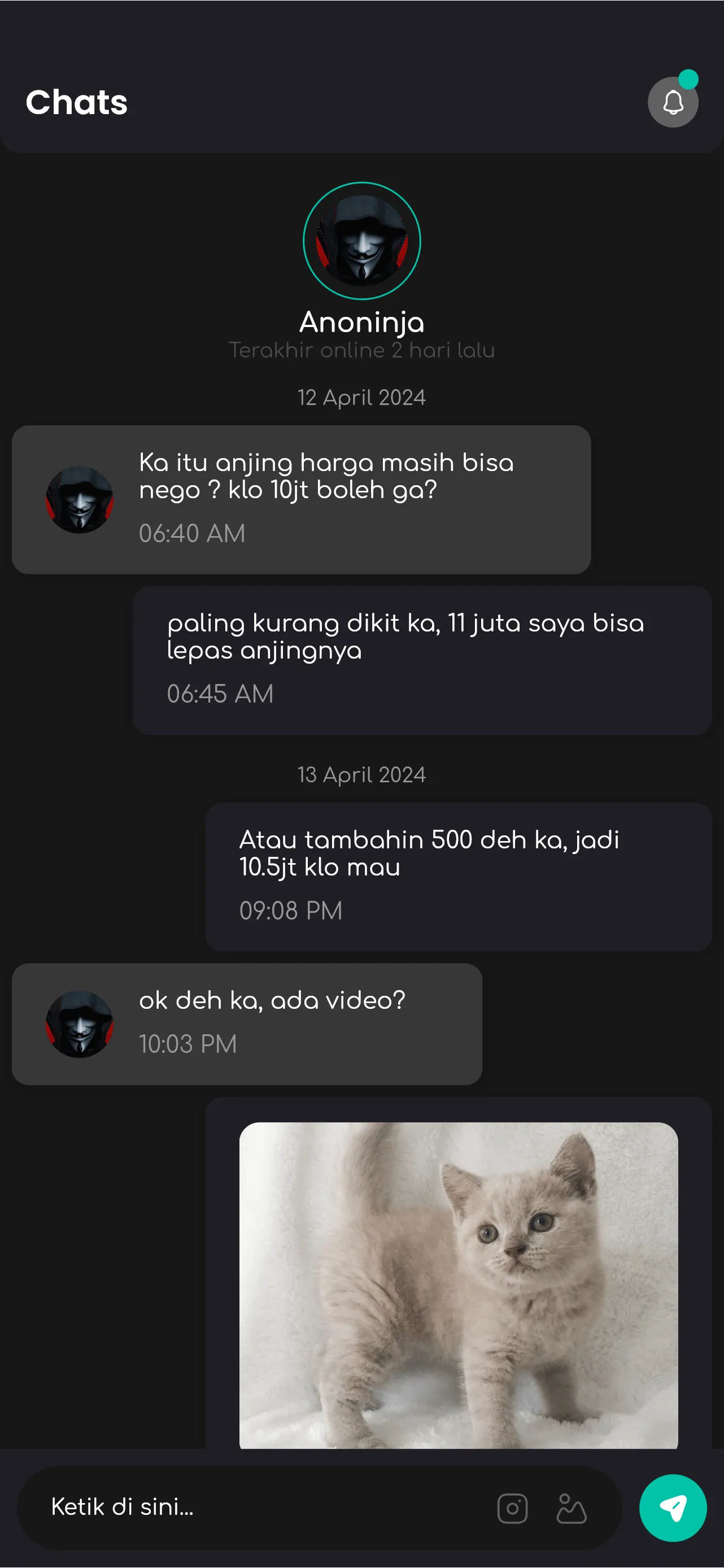Screen dimensions: 724x1568
Task: Focus the "Ketik di sini..." message field
Action: pos(261,1507)
